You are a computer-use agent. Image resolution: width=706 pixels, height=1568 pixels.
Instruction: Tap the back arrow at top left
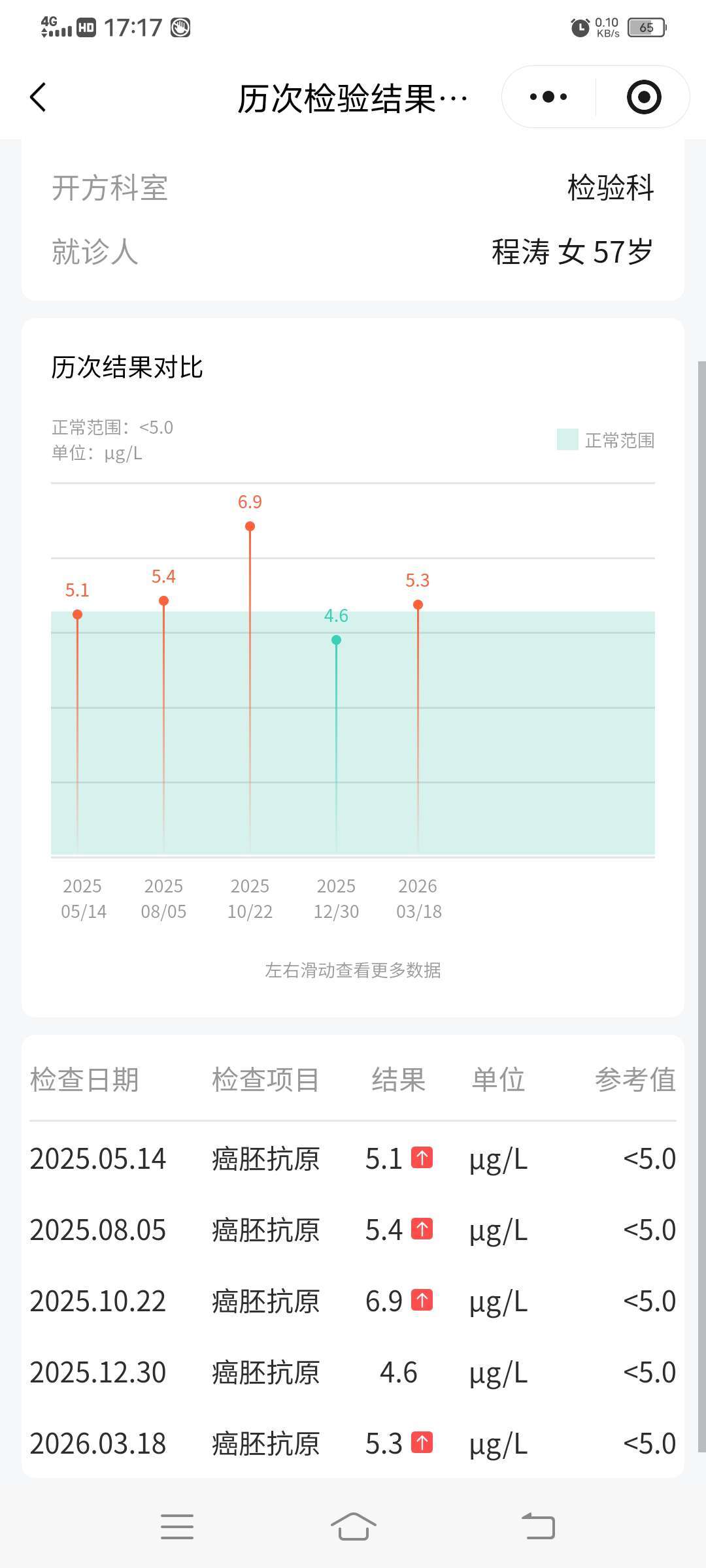37,97
